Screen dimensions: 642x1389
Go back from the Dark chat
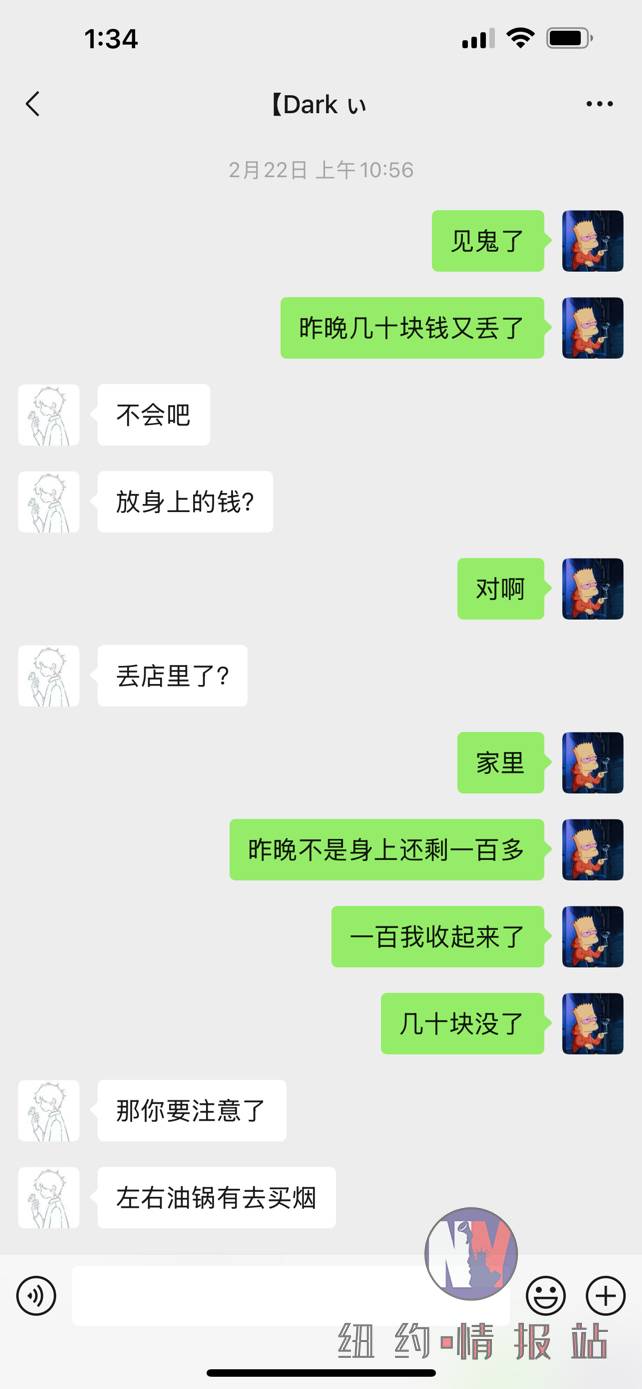click(x=33, y=104)
